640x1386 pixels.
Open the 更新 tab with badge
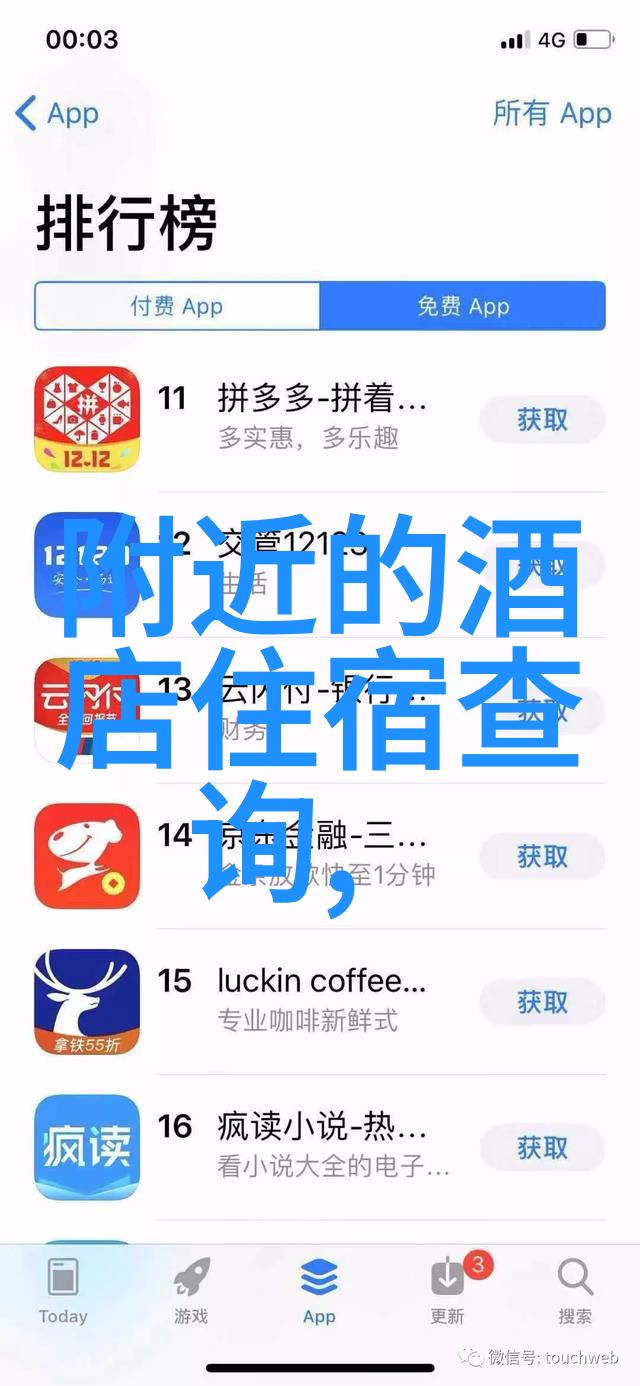click(448, 1291)
